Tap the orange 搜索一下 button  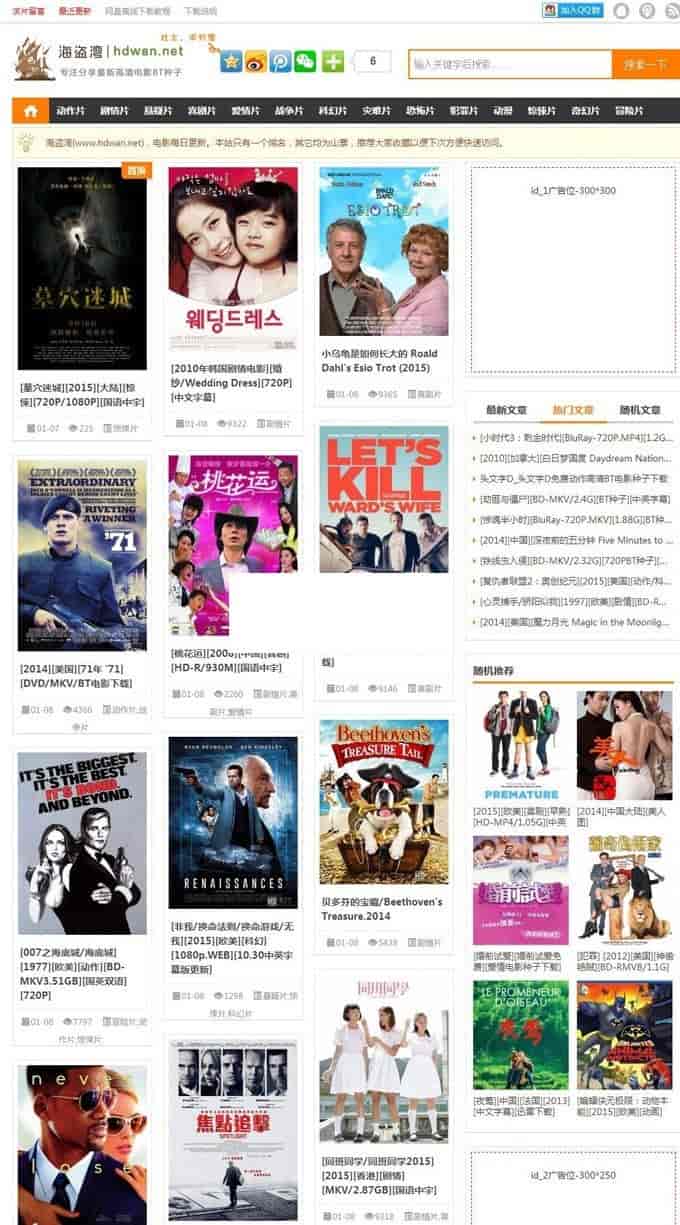point(645,64)
